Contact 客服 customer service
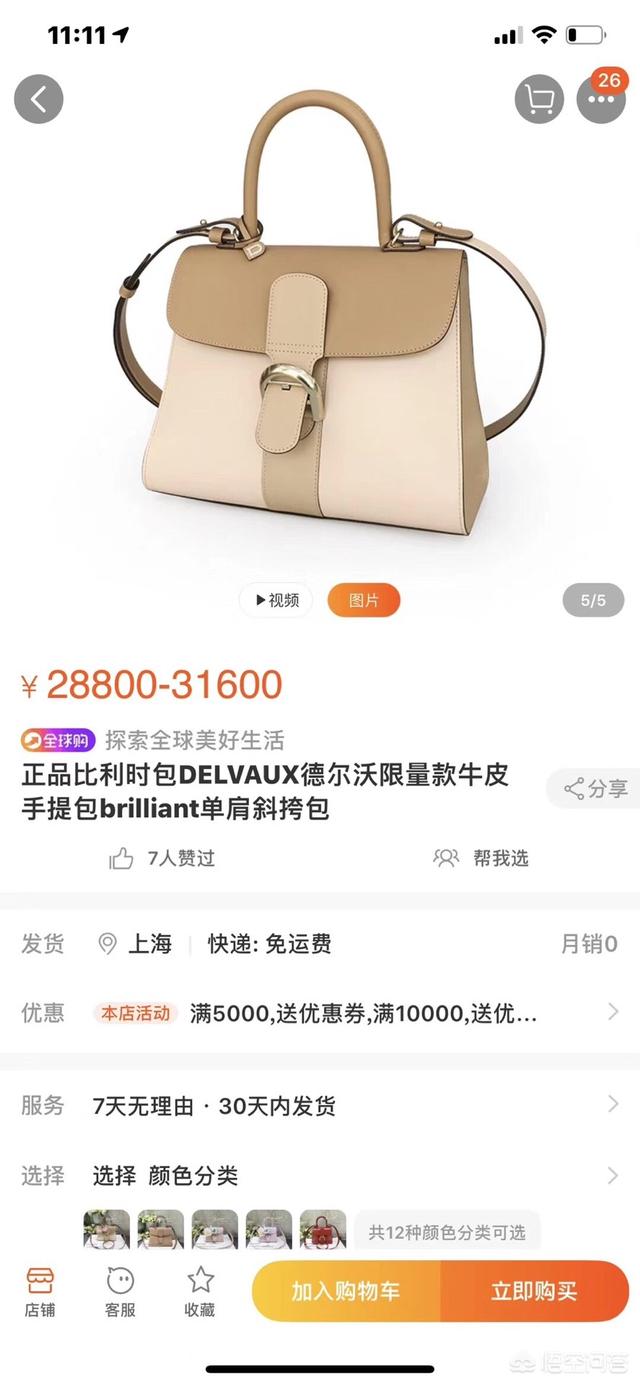The width and height of the screenshot is (640, 1385). (120, 1291)
